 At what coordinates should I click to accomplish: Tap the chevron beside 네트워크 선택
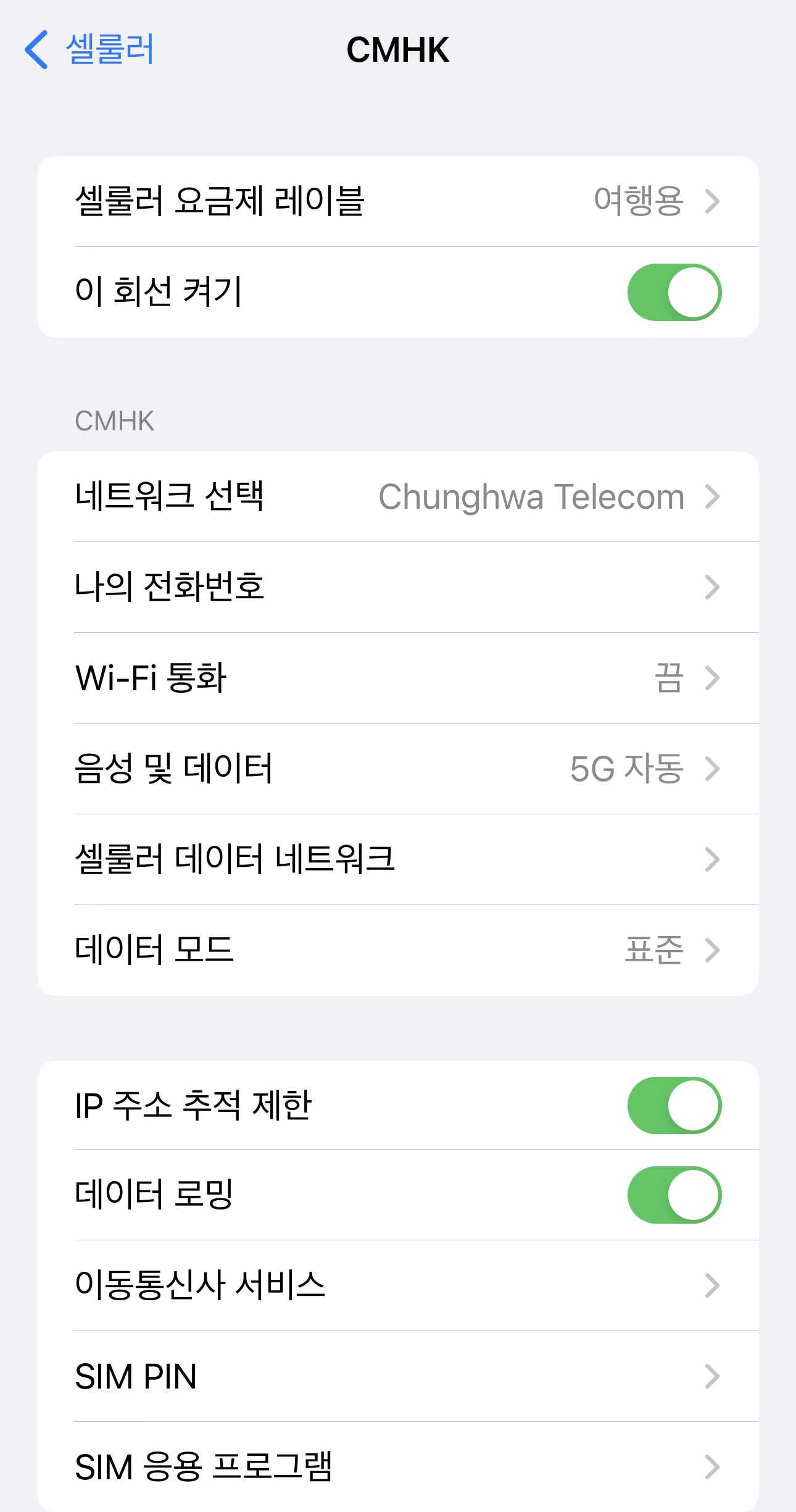coord(713,496)
